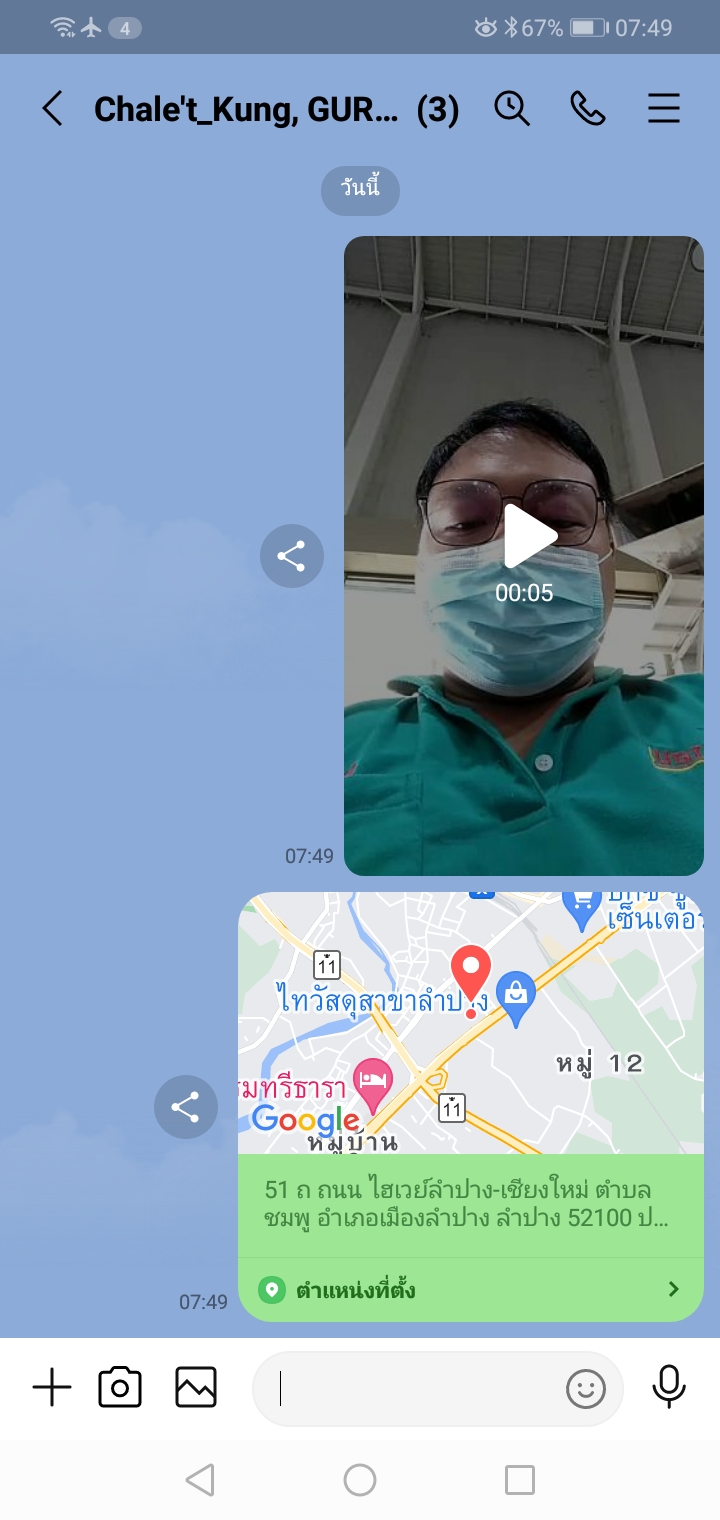Open the recent apps view
Screen dimensions: 720x1520
tap(519, 1480)
